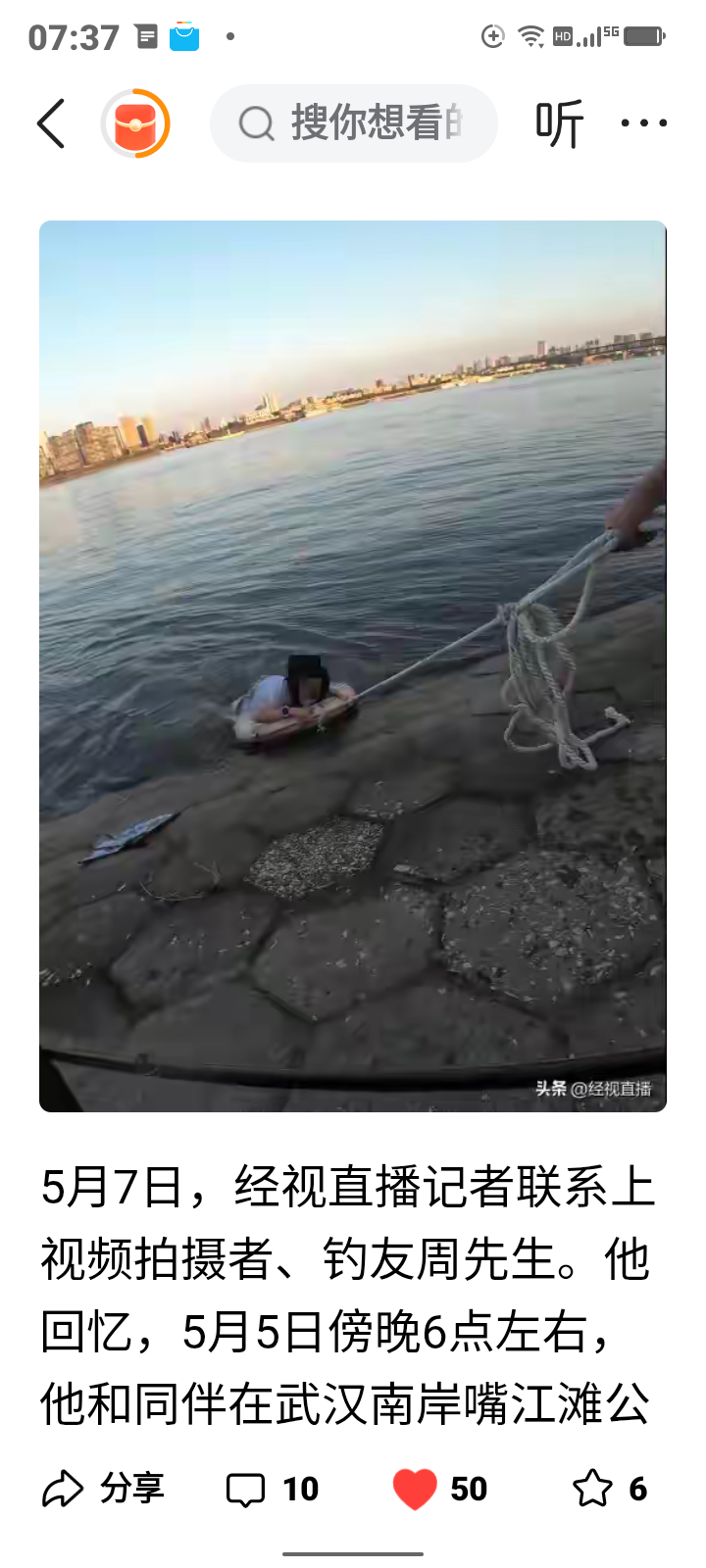706x1568 pixels.
Task: Tap the search box 搜你想看的
Action: pyautogui.click(x=354, y=123)
